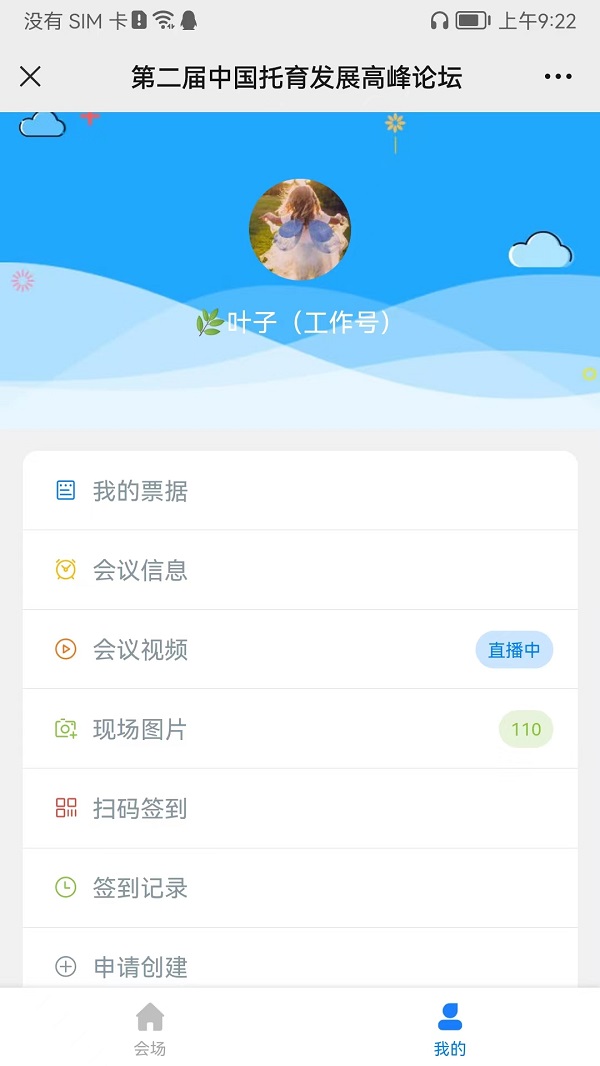The image size is (600, 1066).
Task: Tap the round profile avatar
Action: (x=300, y=229)
